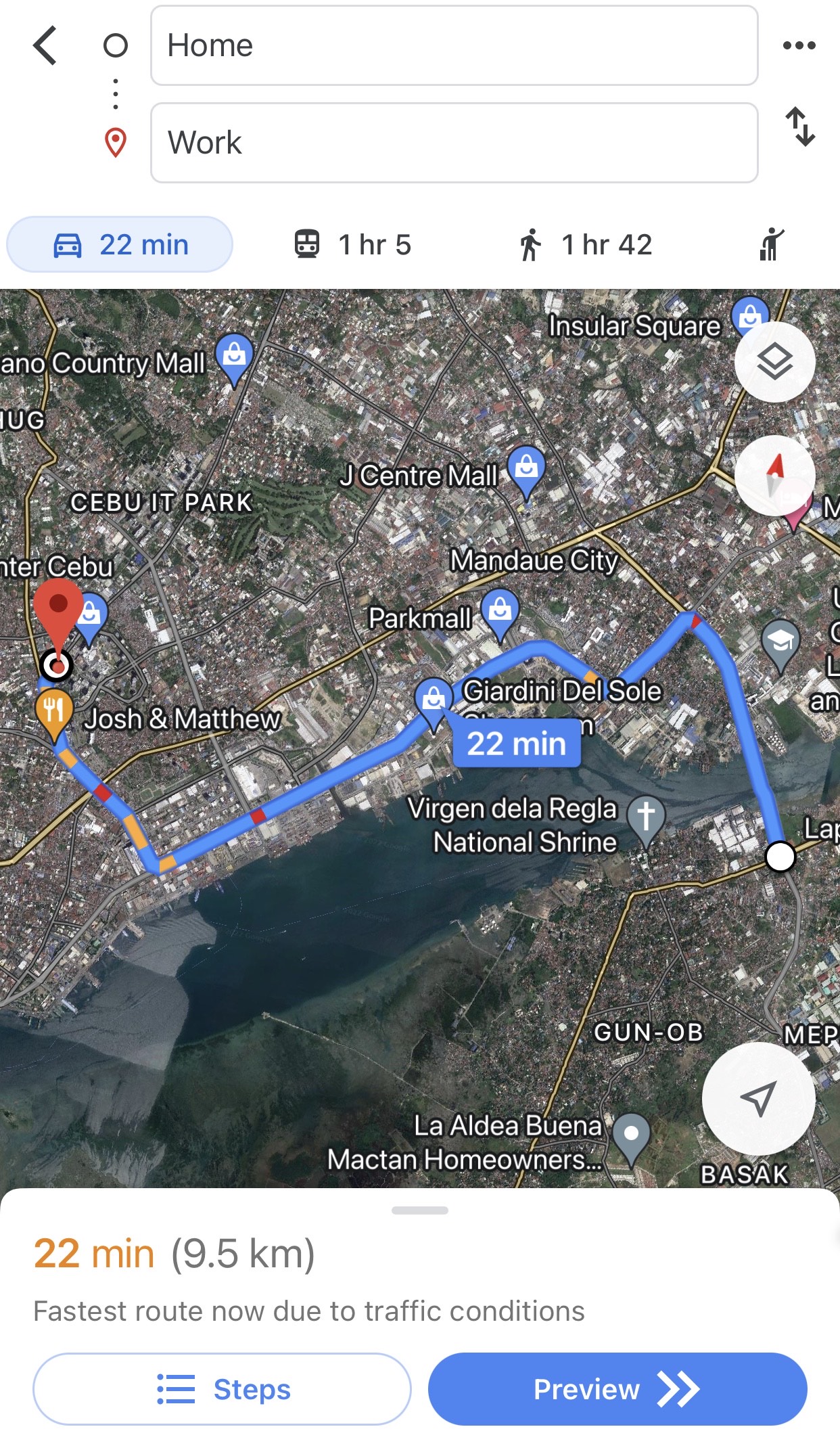Screen dimensions: 840x1450
Task: Center map on my location
Action: pyautogui.click(x=757, y=1099)
